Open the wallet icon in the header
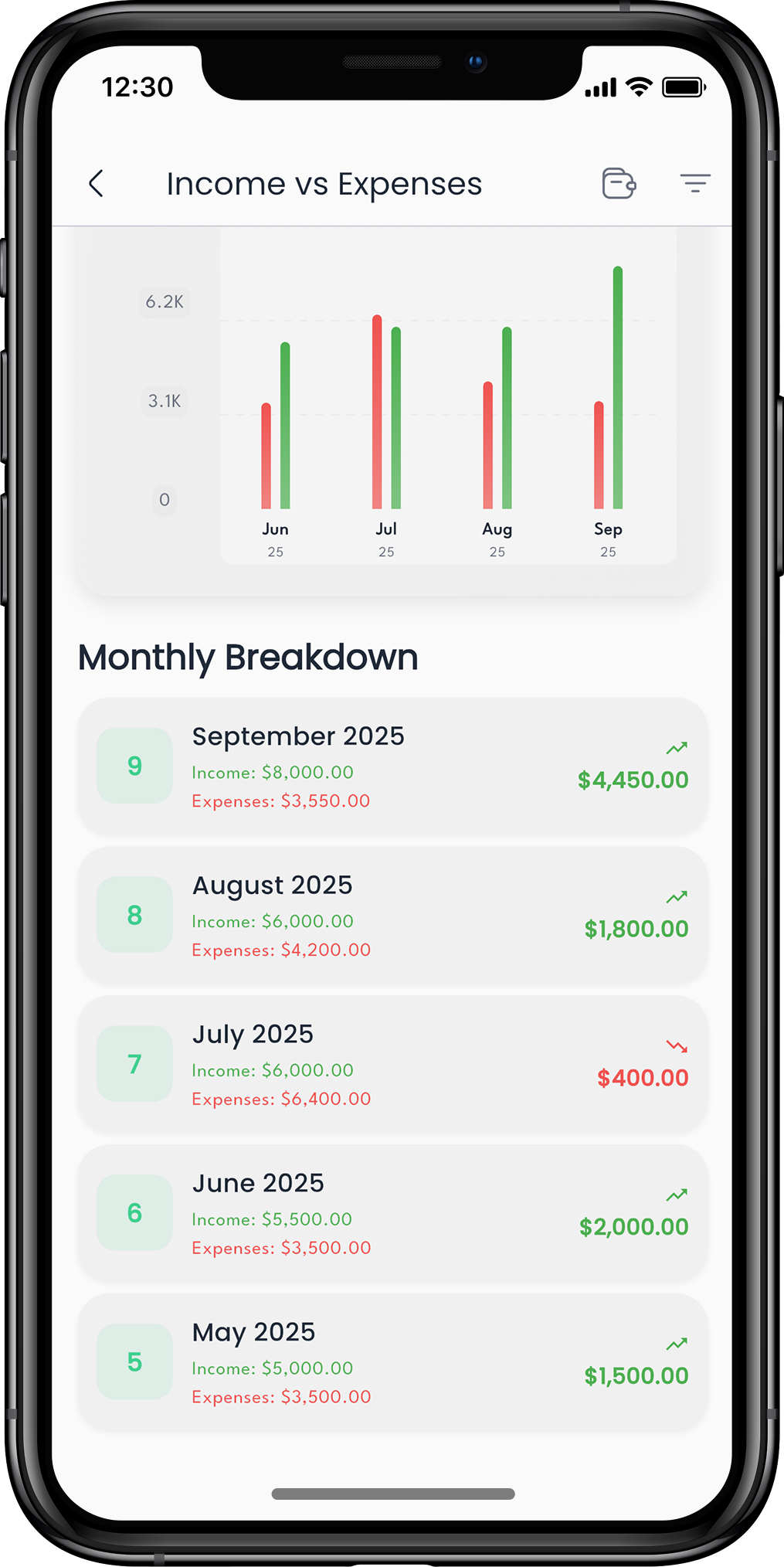784x1567 pixels. (x=619, y=184)
